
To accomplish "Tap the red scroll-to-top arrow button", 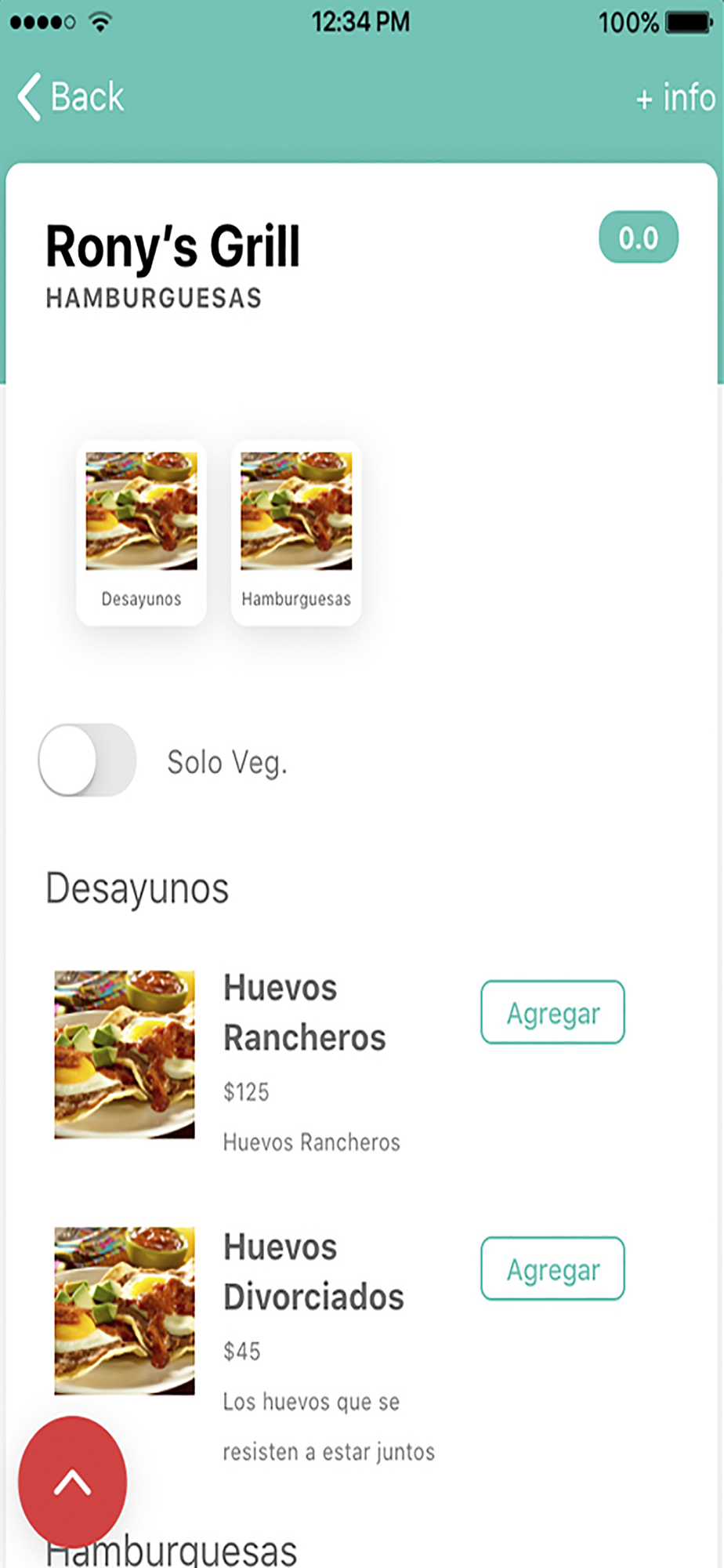I will pos(73,1481).
